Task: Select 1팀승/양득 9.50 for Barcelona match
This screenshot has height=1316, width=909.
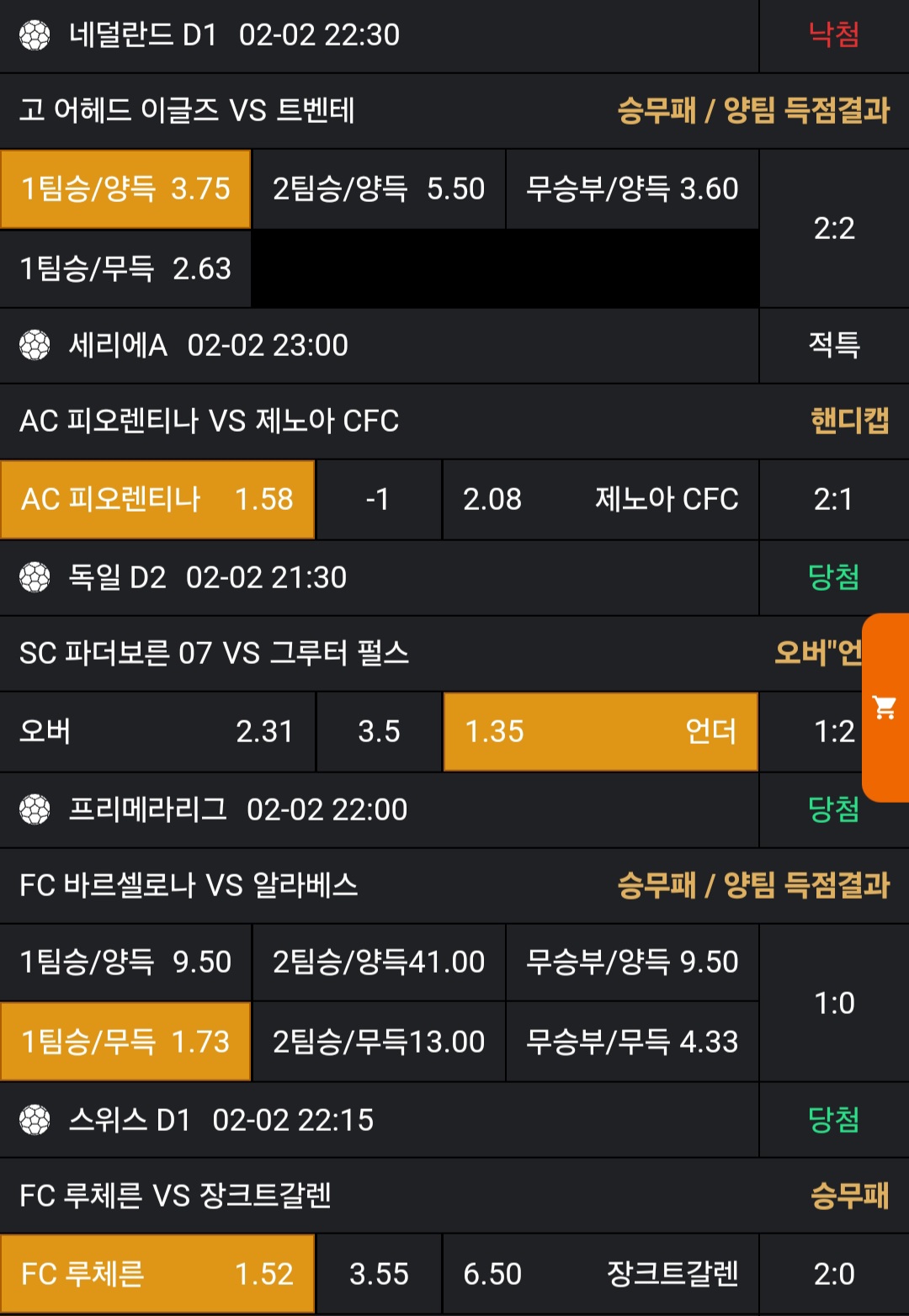Action: click(x=125, y=962)
